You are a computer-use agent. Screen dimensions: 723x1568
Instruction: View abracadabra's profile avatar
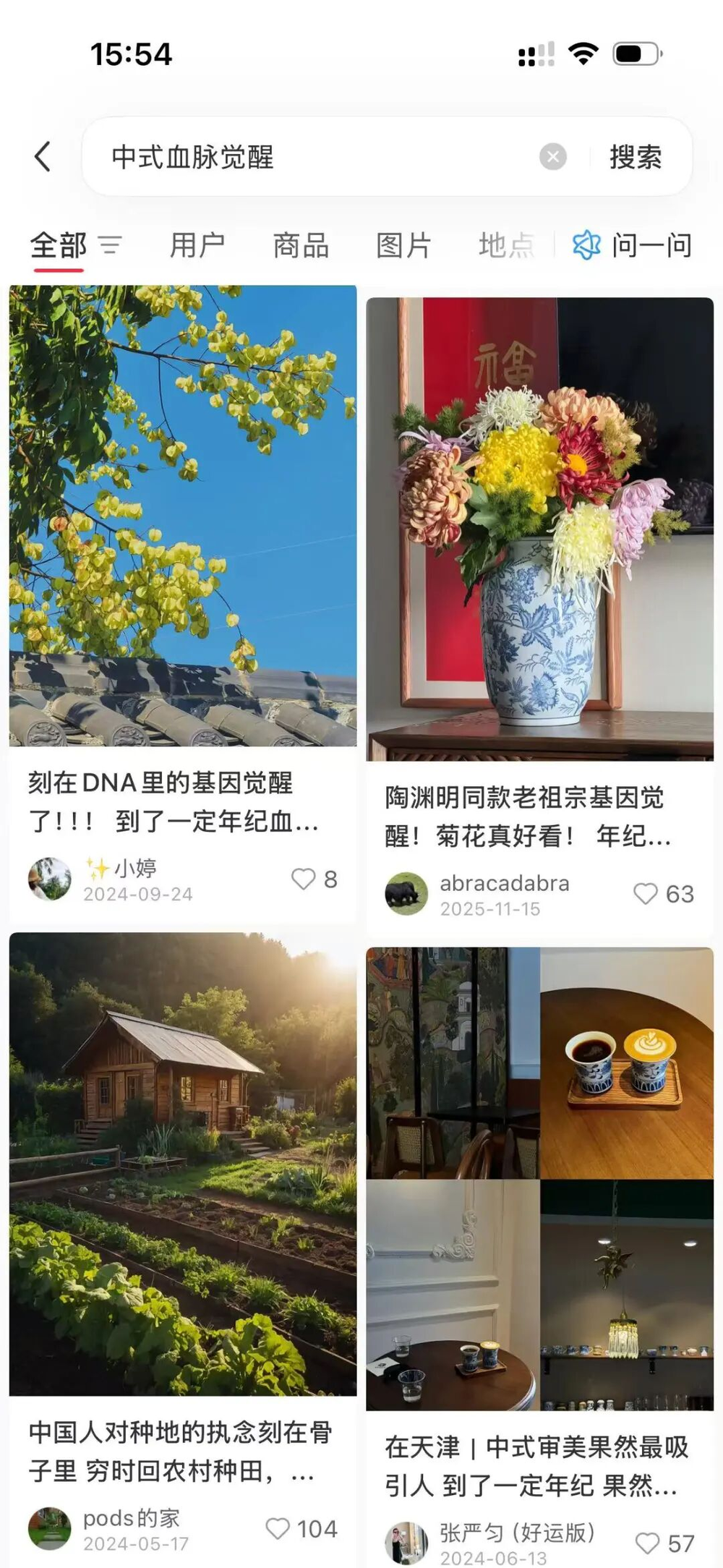coord(406,894)
